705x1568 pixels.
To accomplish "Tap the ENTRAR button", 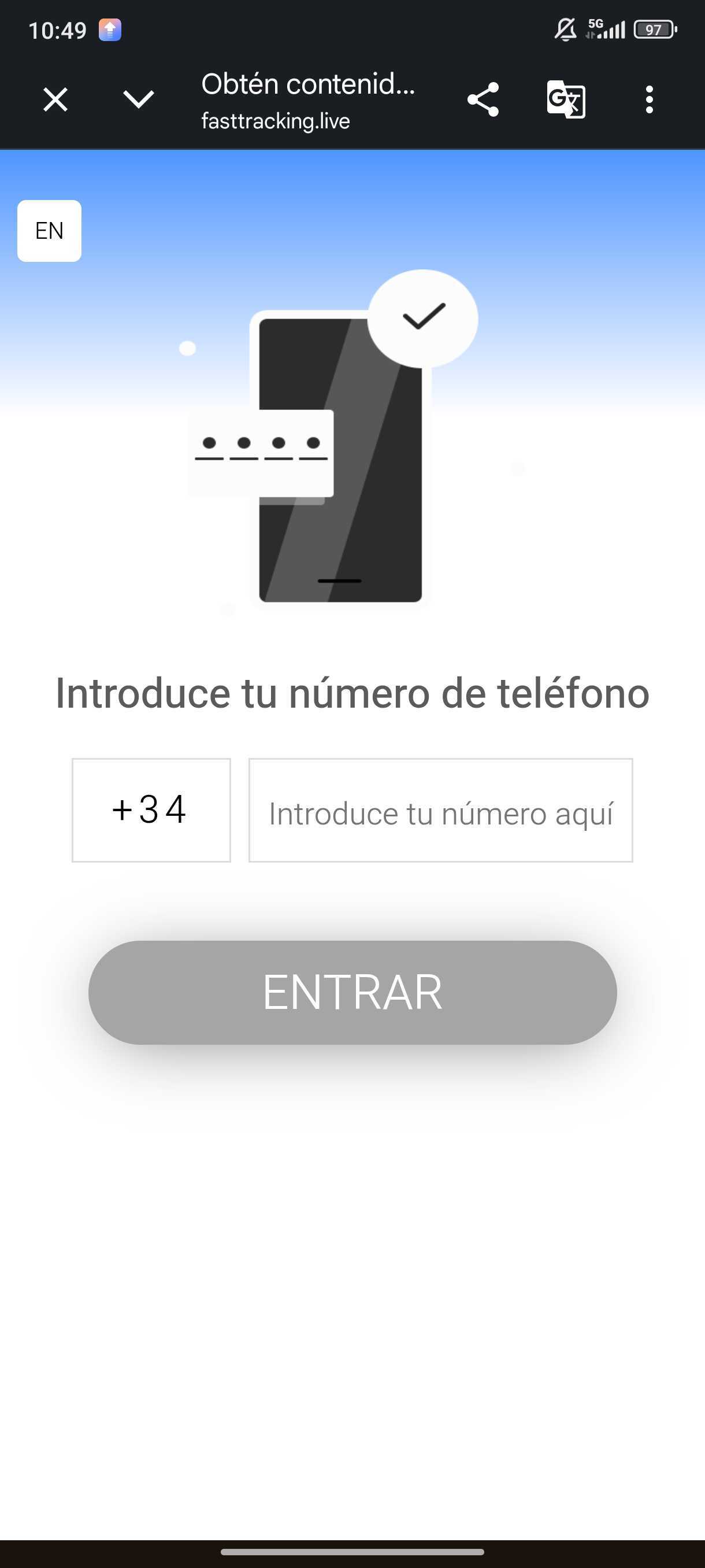I will coord(352,992).
